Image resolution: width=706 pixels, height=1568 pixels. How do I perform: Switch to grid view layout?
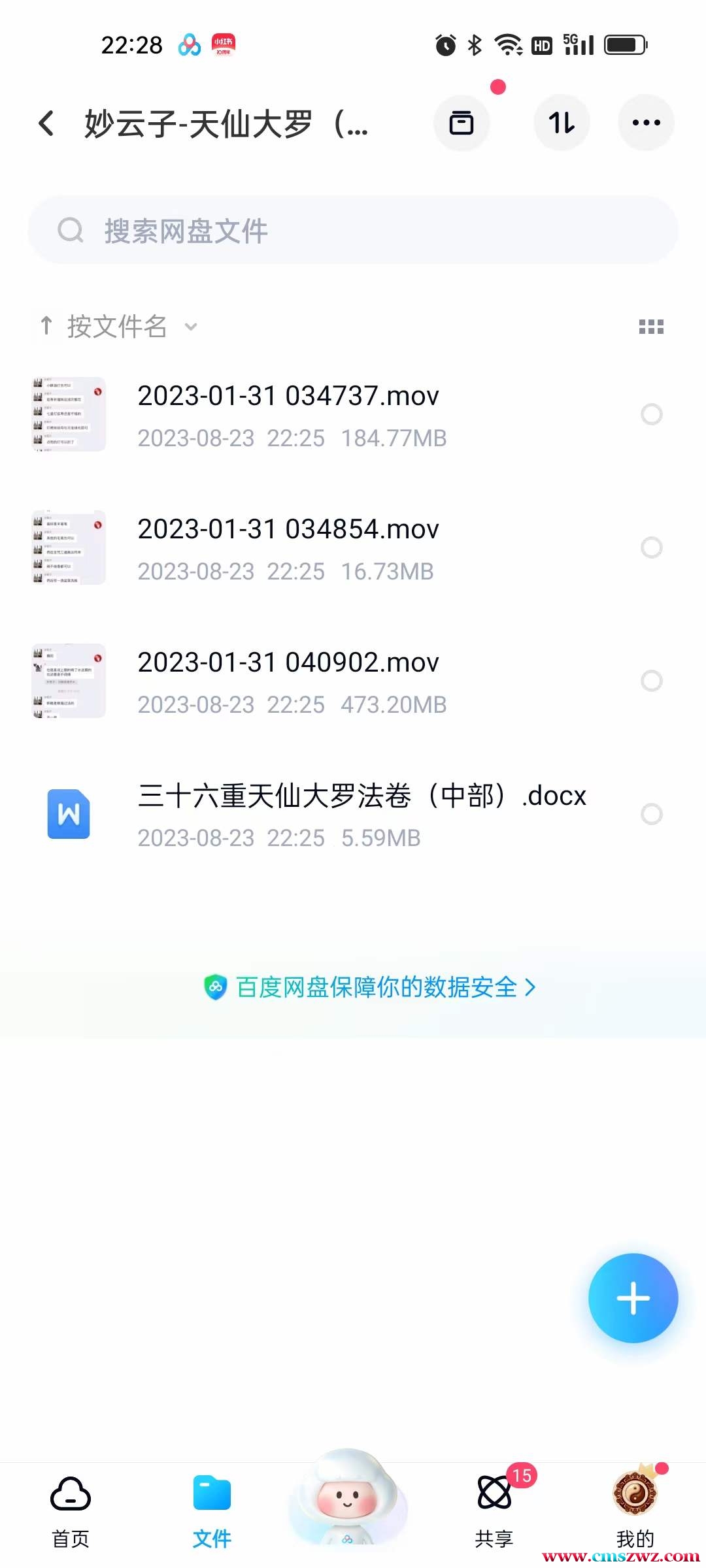651,327
